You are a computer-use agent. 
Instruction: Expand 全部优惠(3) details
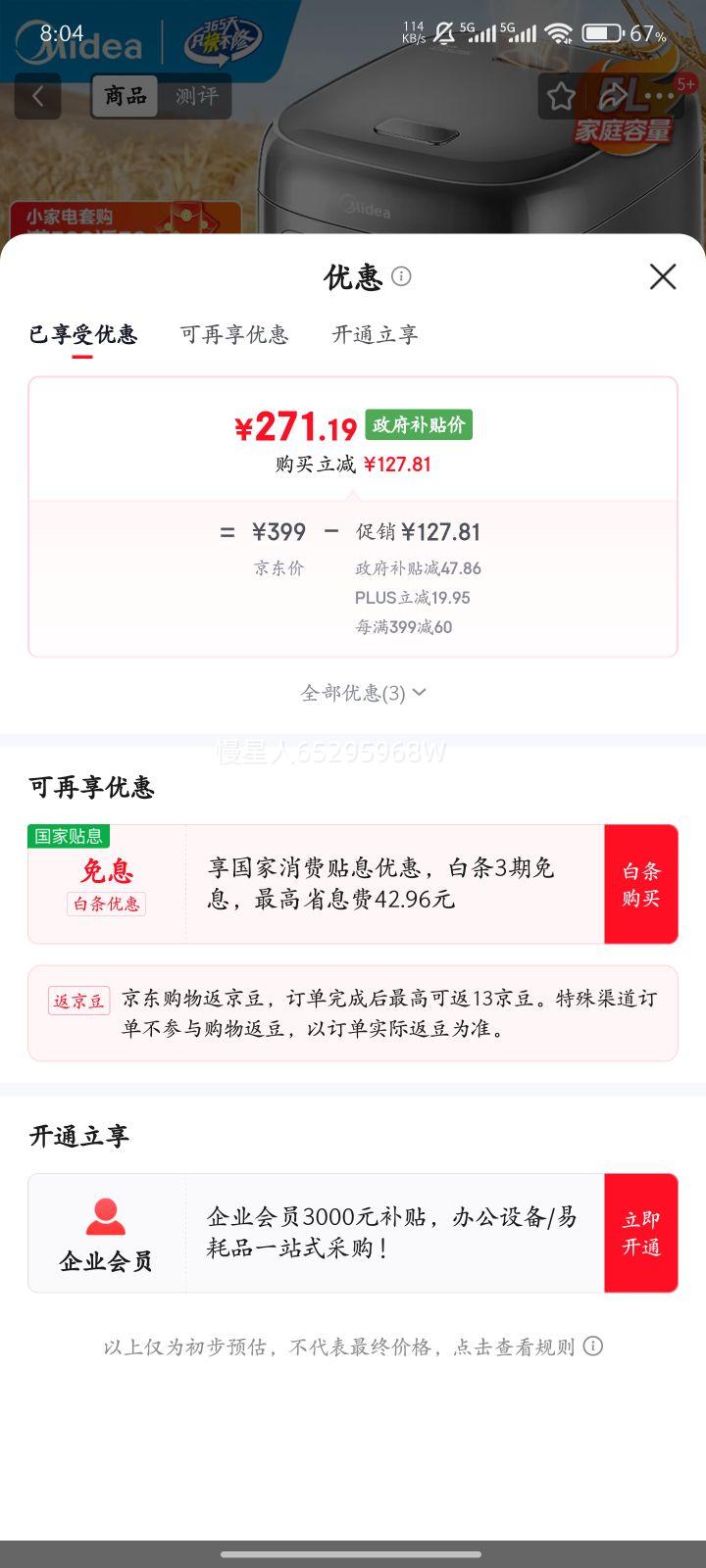coord(345,693)
